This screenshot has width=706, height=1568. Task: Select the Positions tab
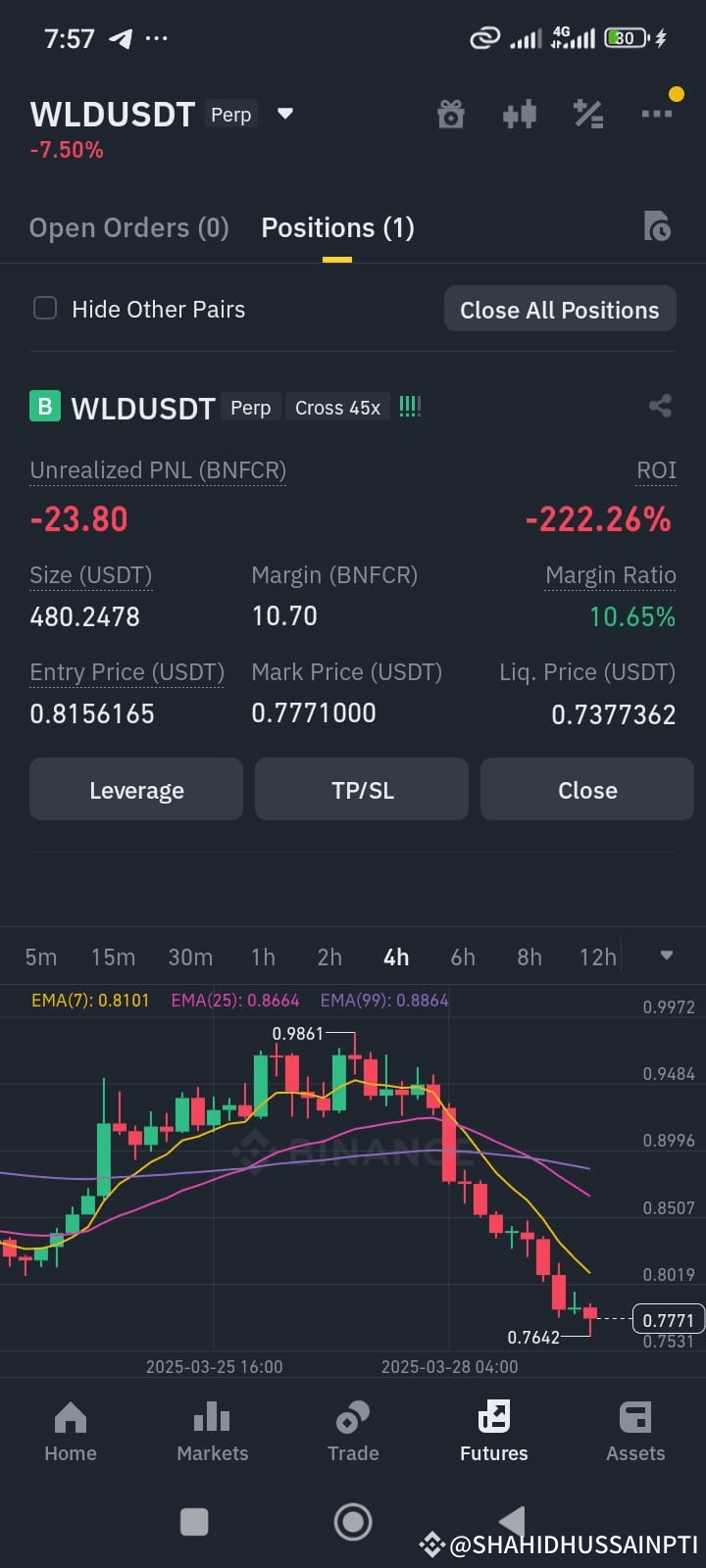[337, 226]
